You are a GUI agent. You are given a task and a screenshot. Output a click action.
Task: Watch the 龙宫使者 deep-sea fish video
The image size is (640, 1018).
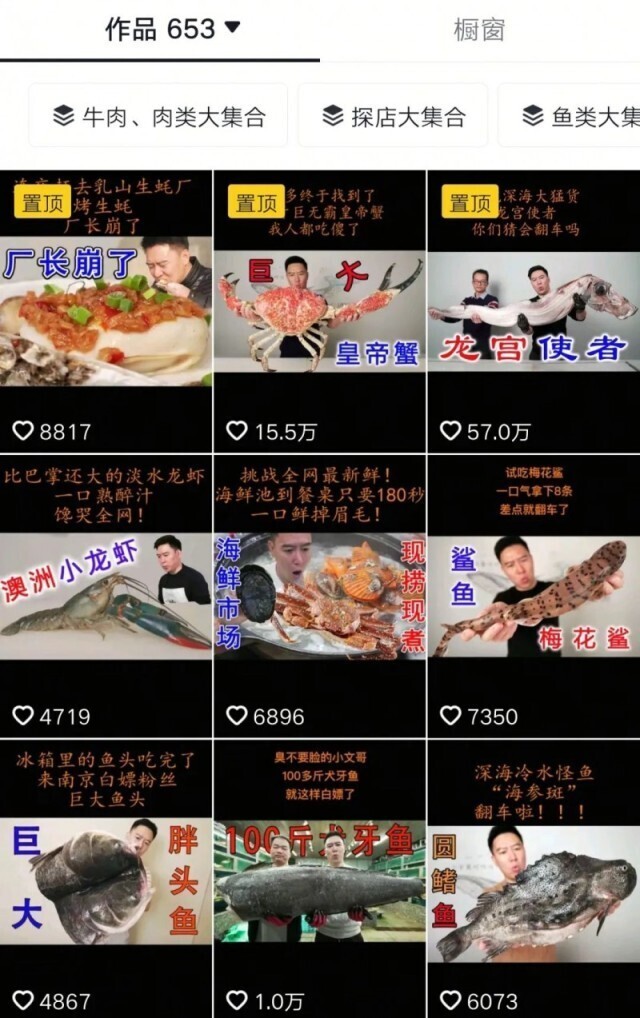point(534,311)
